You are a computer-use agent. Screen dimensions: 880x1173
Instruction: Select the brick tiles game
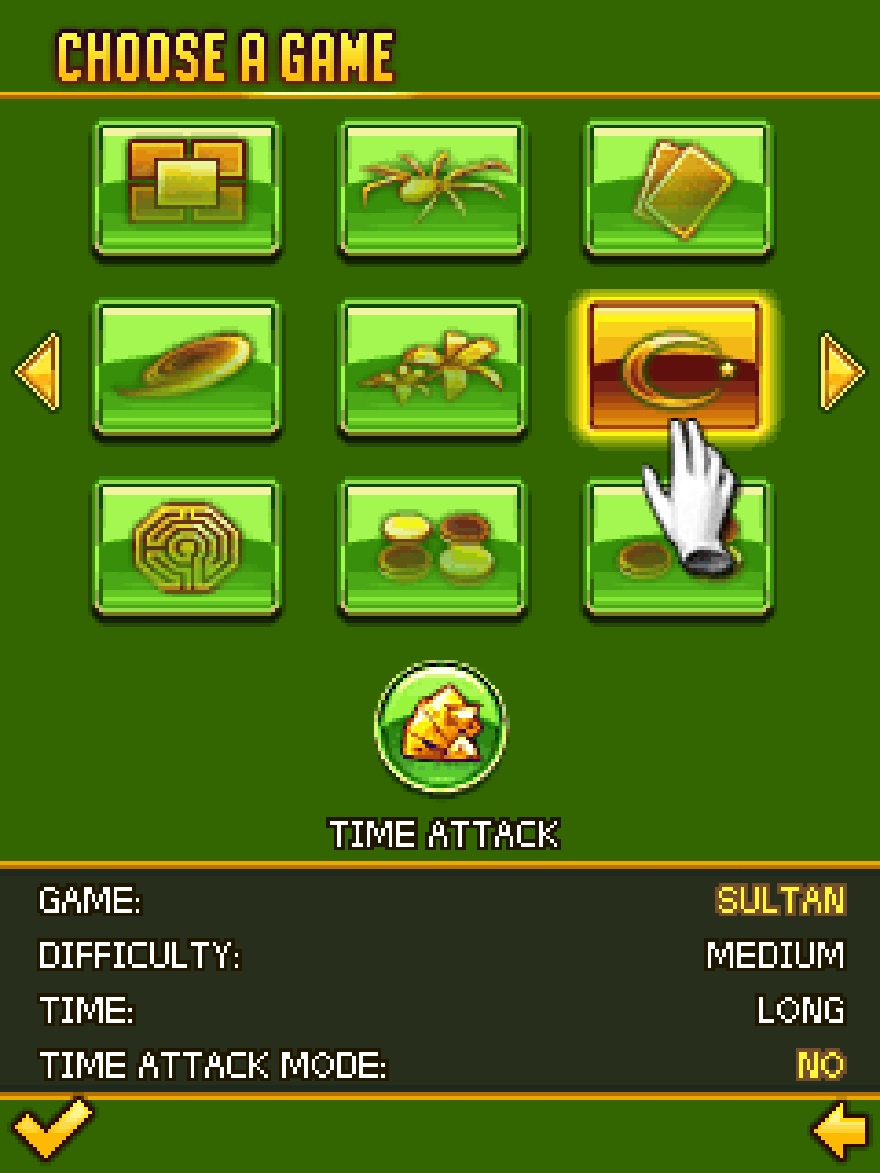point(187,187)
